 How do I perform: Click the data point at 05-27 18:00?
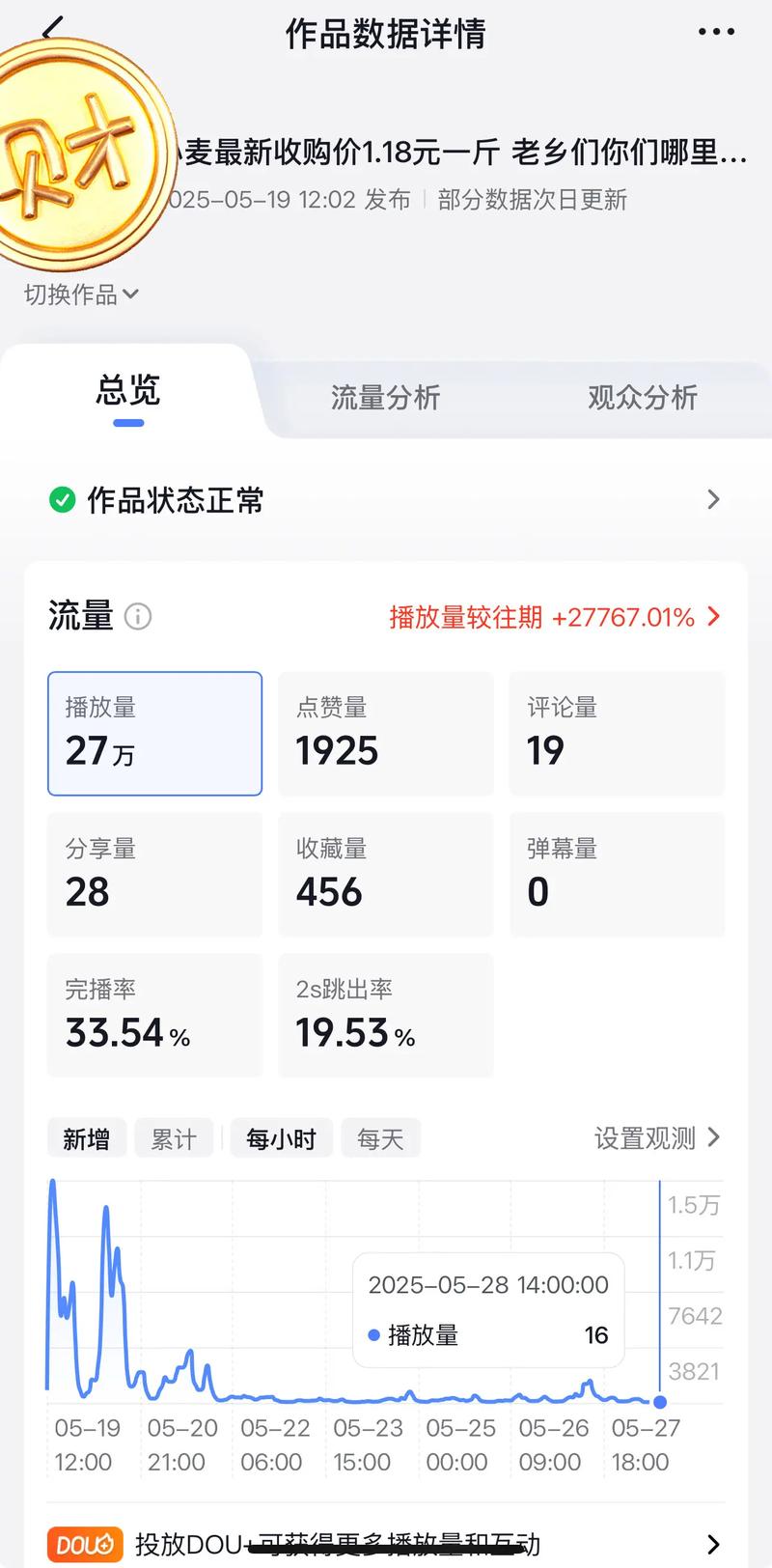coord(659,1403)
